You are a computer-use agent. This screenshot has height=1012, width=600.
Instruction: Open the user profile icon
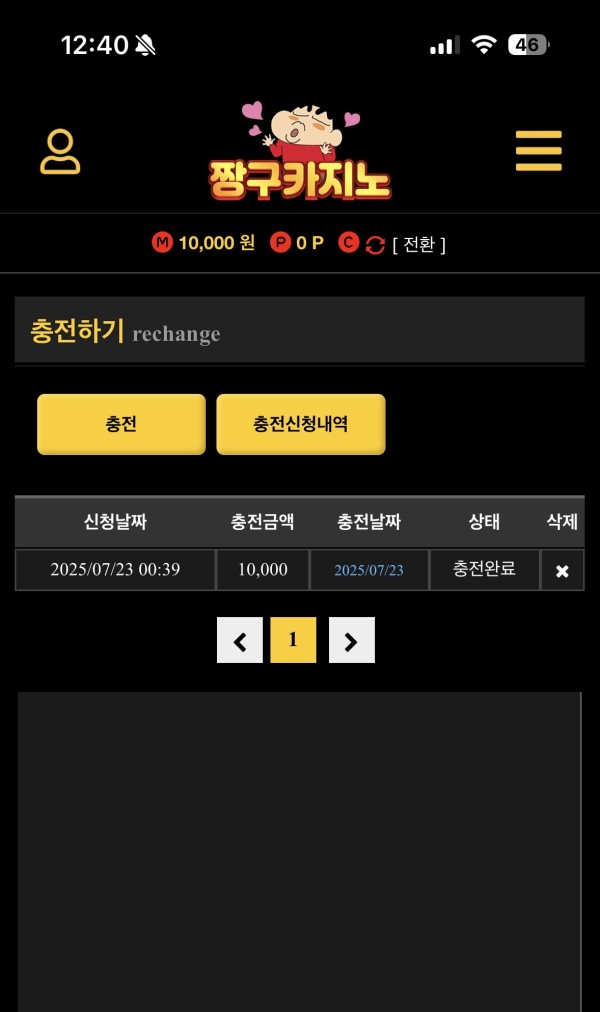point(60,152)
